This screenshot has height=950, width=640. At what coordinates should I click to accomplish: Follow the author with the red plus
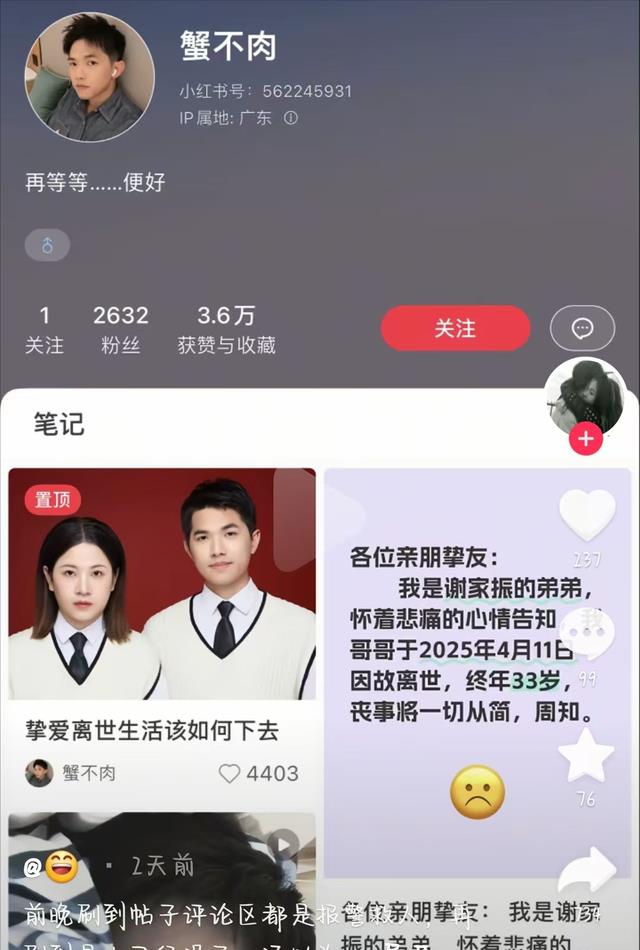point(585,438)
